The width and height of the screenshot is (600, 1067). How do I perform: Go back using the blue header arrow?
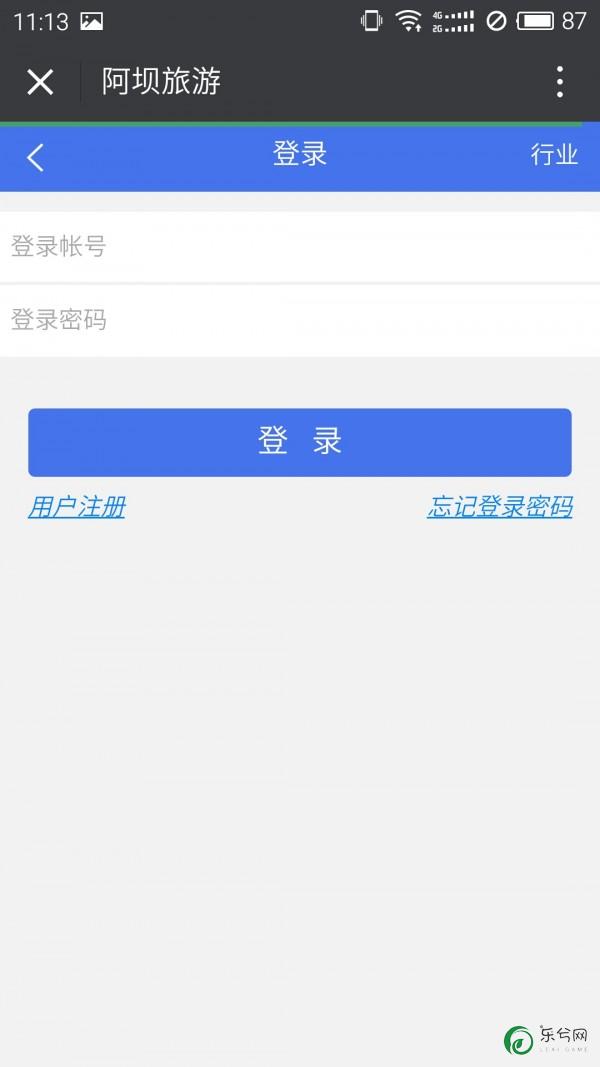click(x=35, y=157)
